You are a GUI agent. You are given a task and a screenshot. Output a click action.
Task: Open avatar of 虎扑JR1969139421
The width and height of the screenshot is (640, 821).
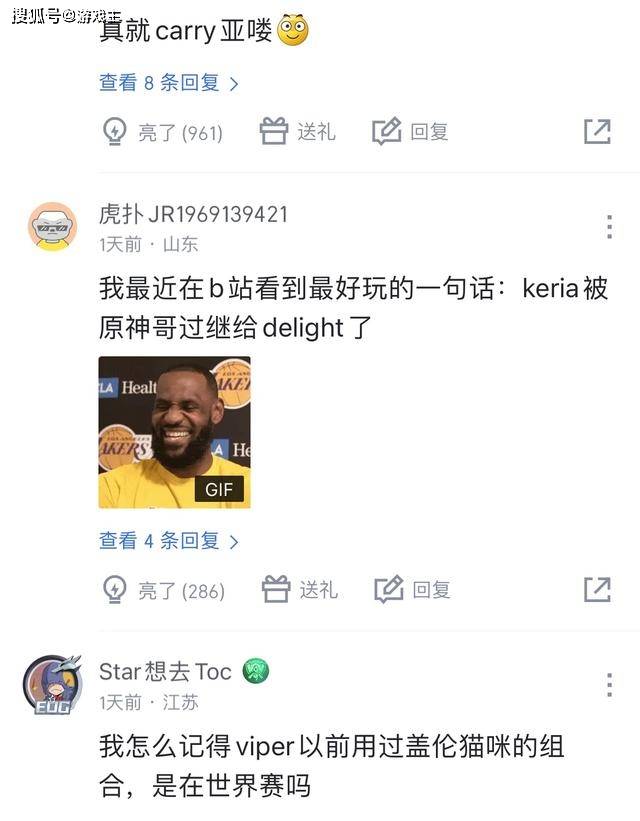pos(52,227)
